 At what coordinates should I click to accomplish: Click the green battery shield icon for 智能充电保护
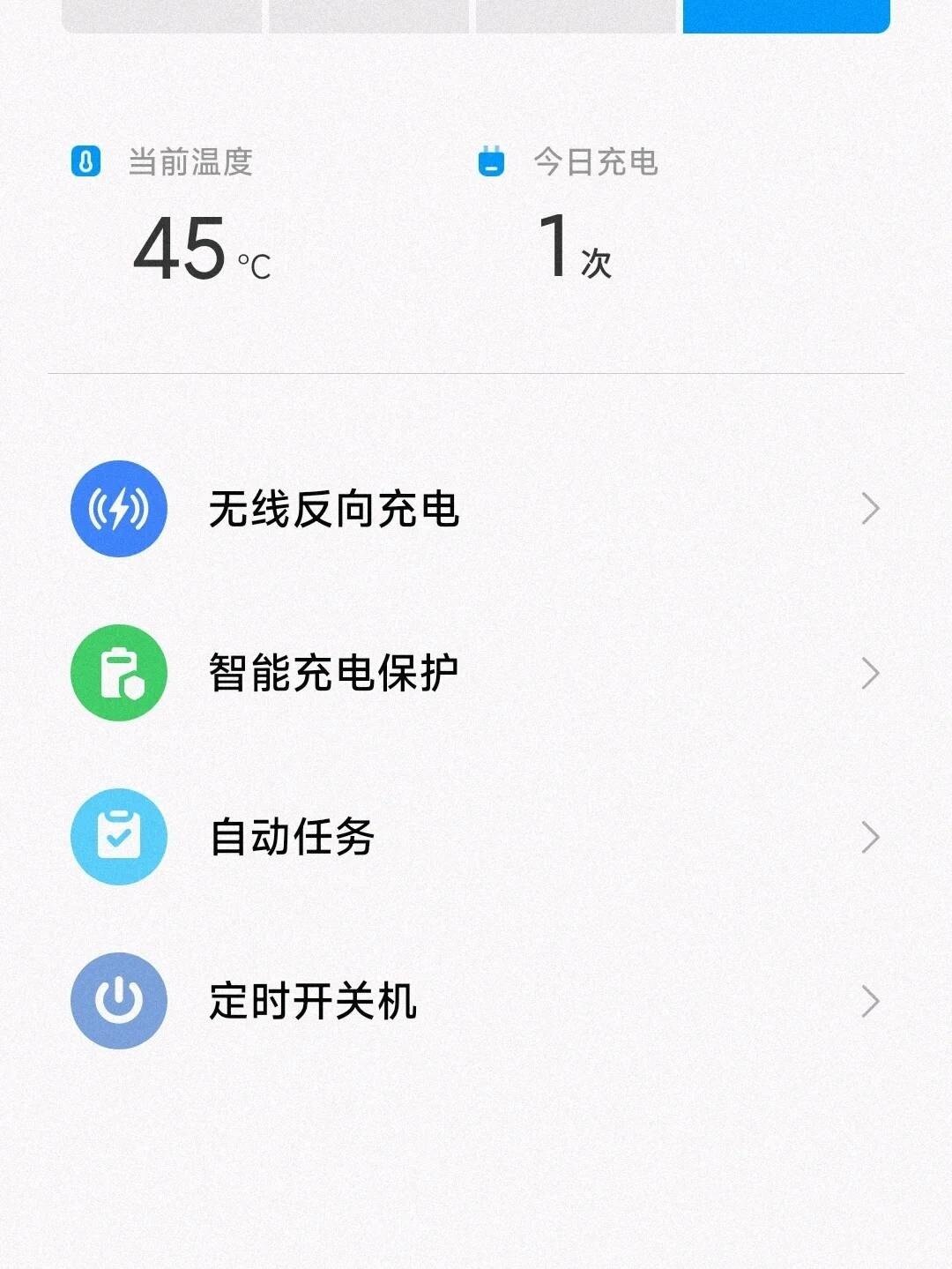tap(117, 673)
